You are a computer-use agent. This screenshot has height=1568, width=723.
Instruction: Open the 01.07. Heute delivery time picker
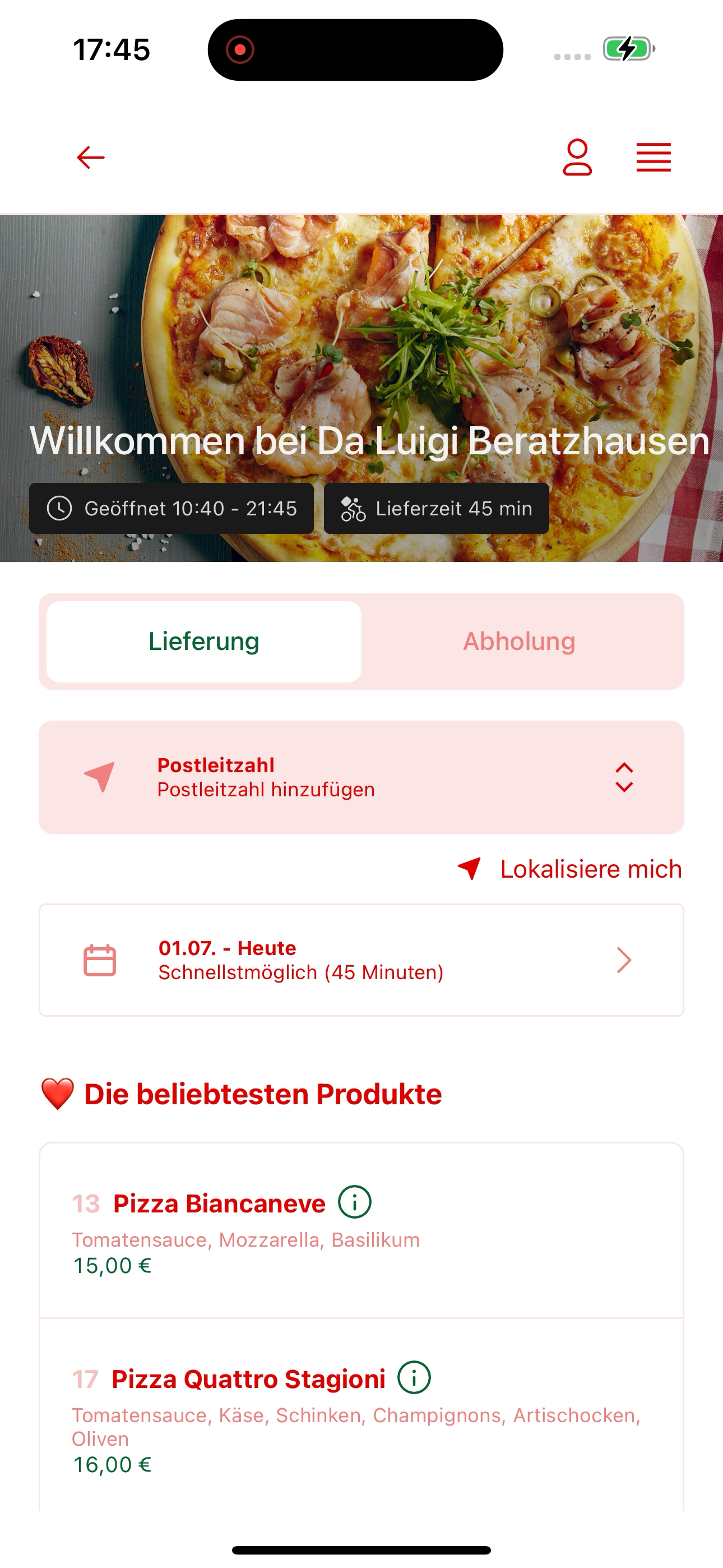(361, 960)
